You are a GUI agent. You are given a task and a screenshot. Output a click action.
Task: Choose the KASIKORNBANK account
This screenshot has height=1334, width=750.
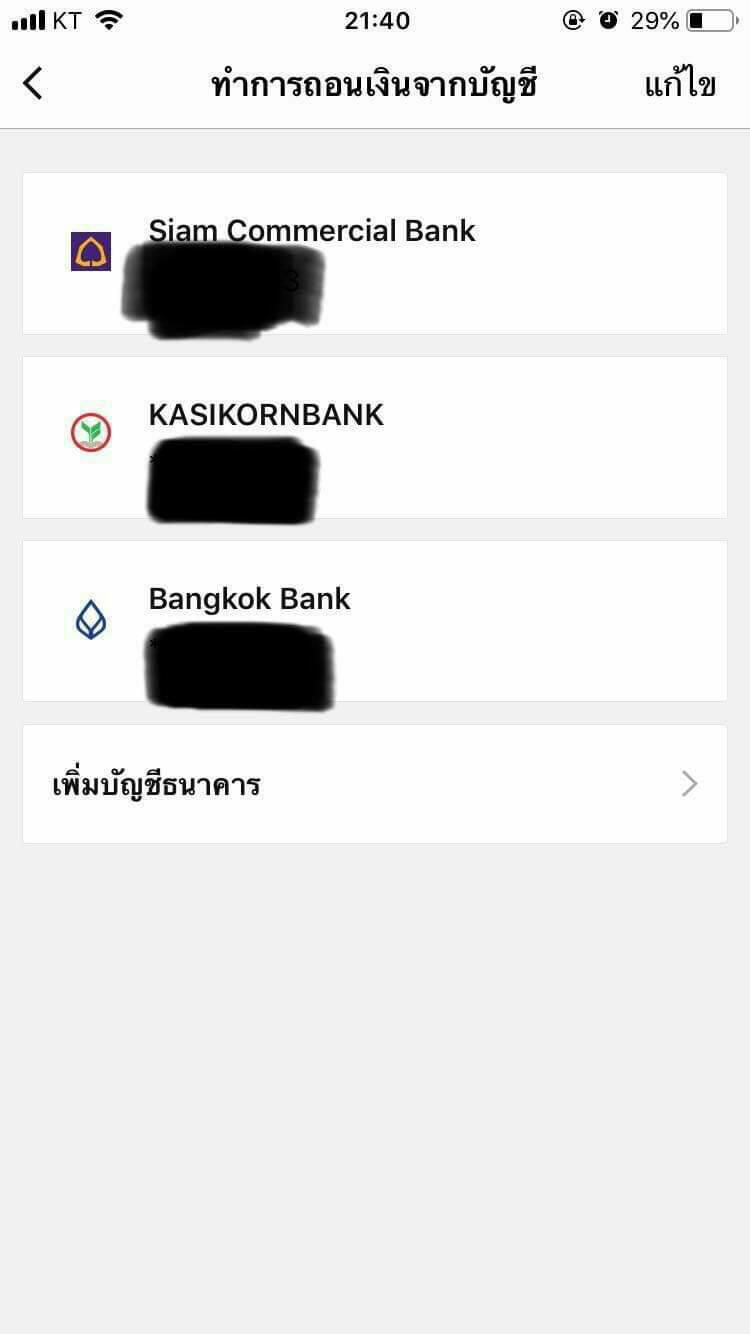point(375,437)
